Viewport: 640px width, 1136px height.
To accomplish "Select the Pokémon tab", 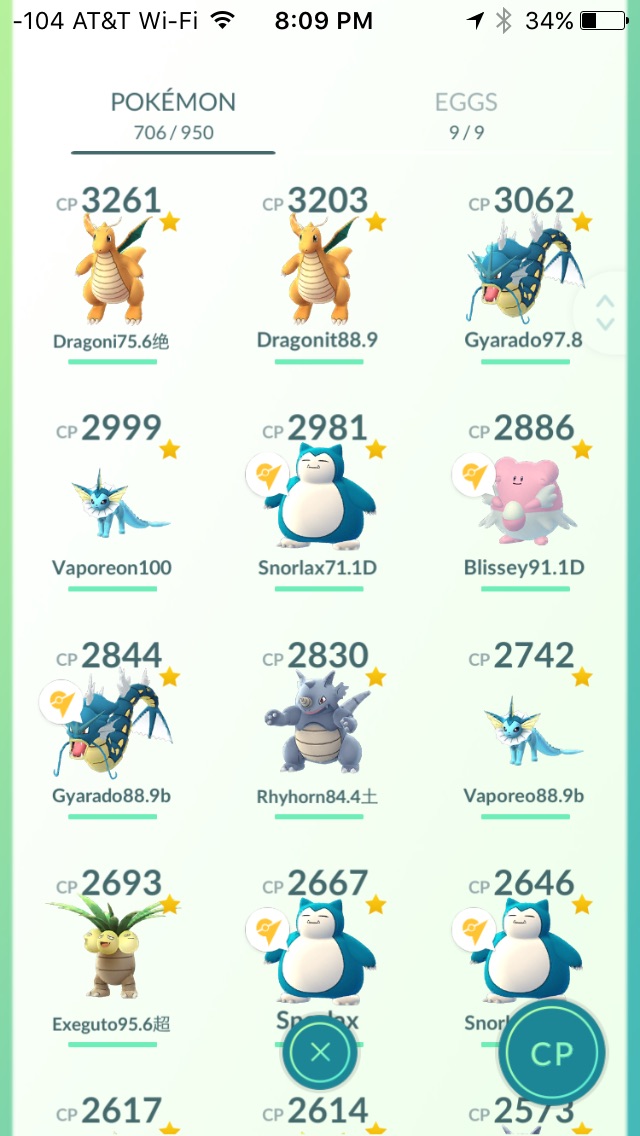I will coord(173,115).
